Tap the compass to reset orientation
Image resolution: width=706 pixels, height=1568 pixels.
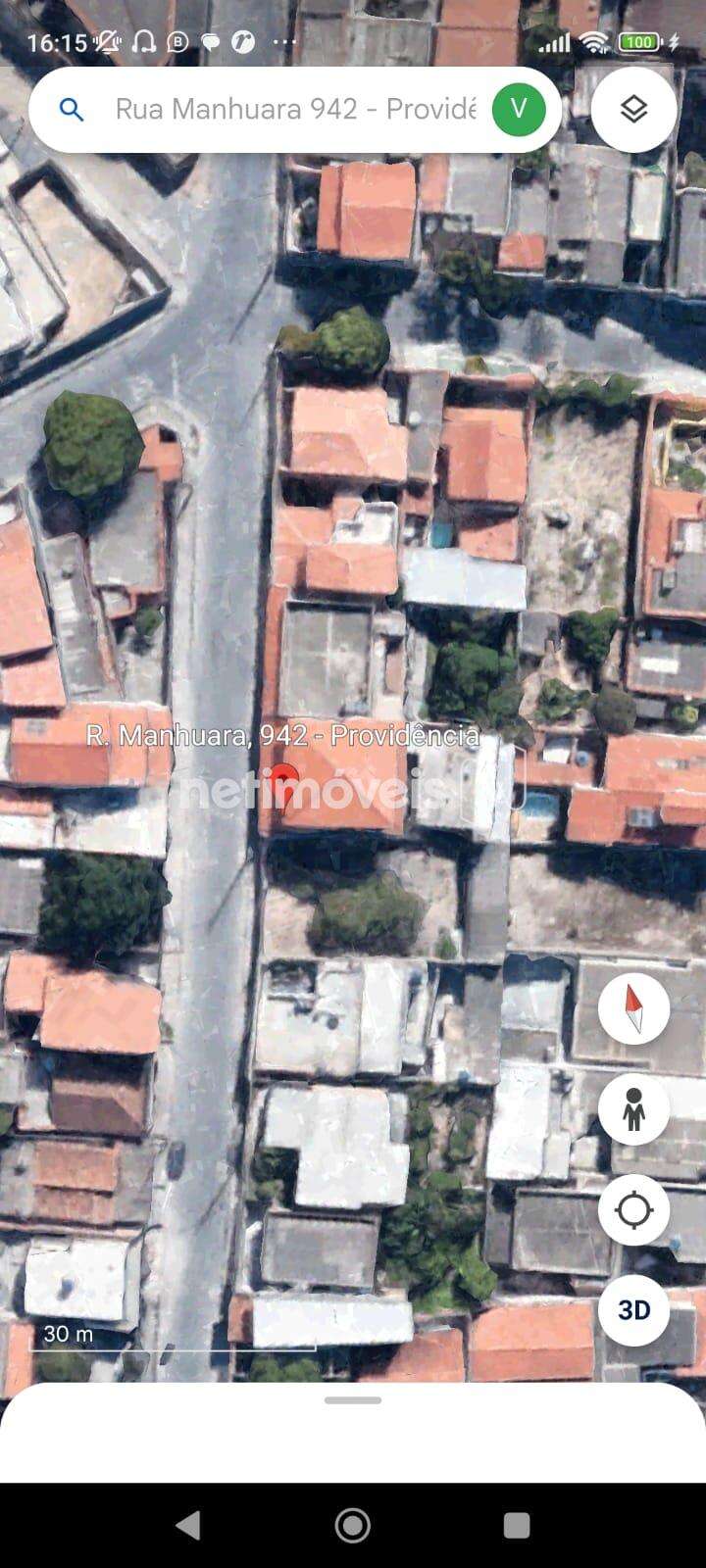click(x=633, y=1008)
